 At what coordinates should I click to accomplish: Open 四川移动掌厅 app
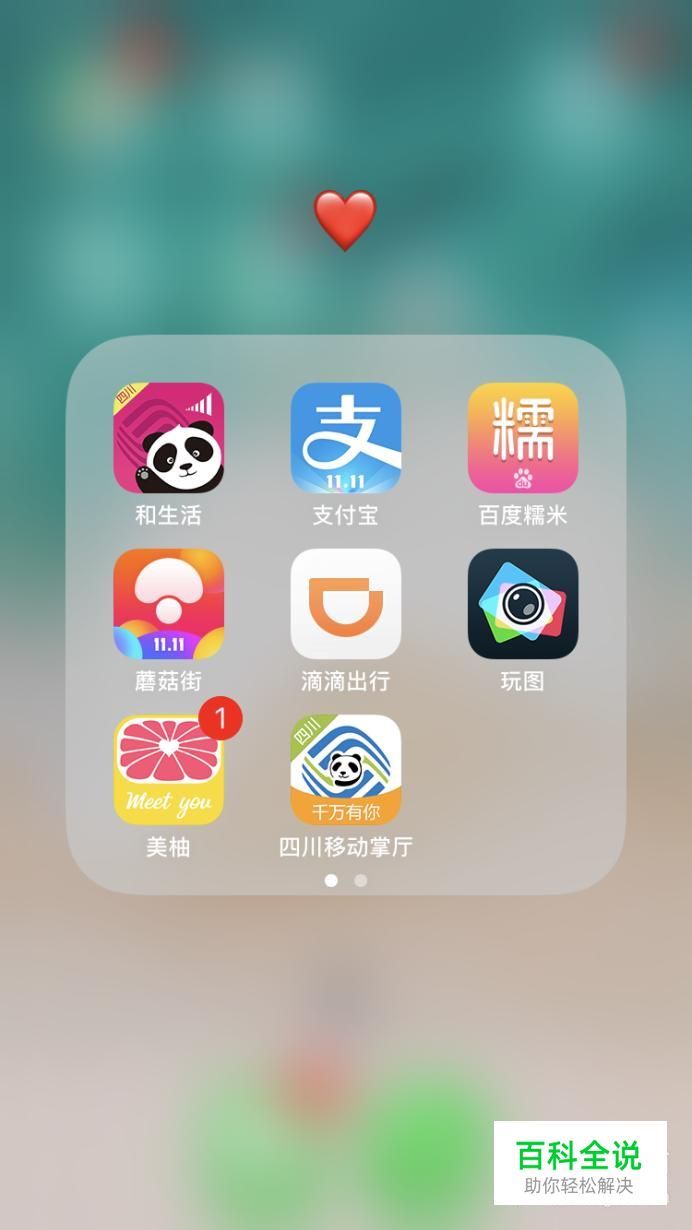pos(345,770)
